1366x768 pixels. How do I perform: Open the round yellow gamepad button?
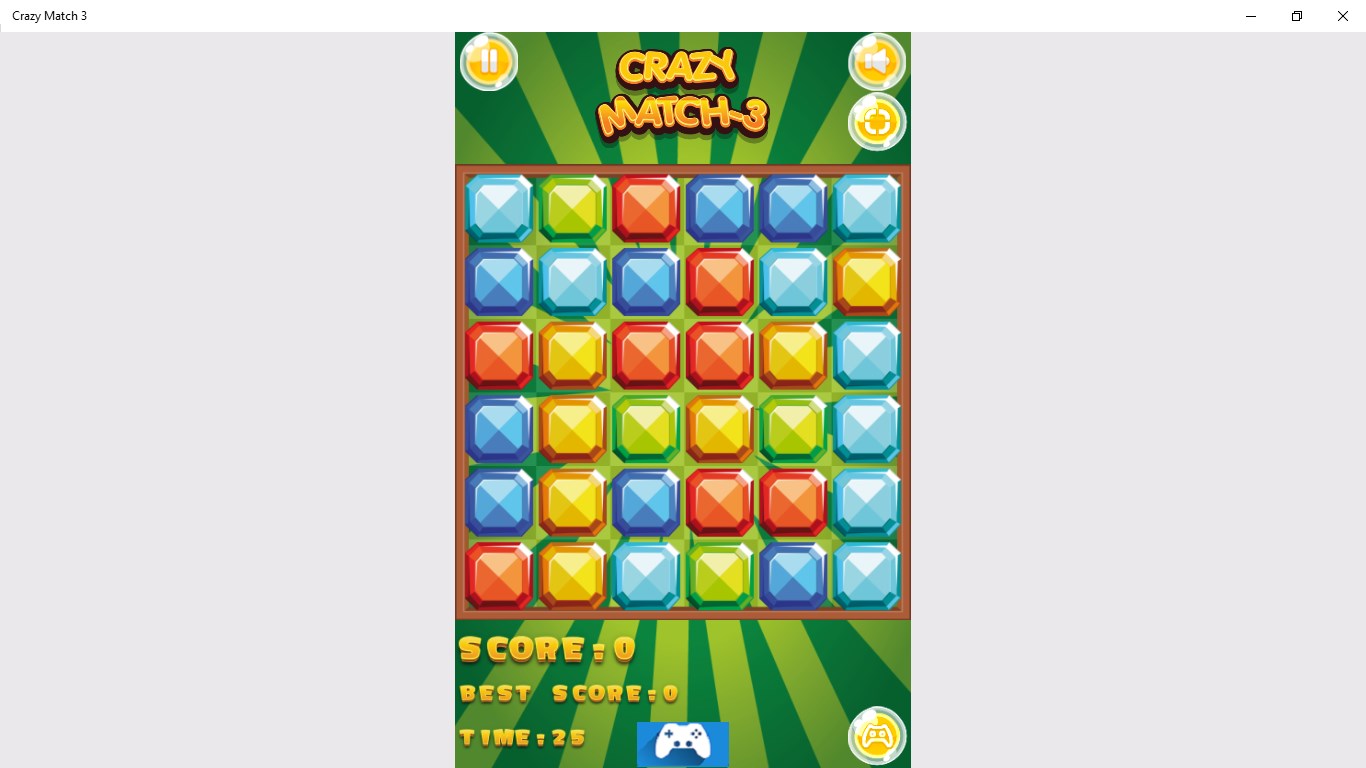pos(877,736)
